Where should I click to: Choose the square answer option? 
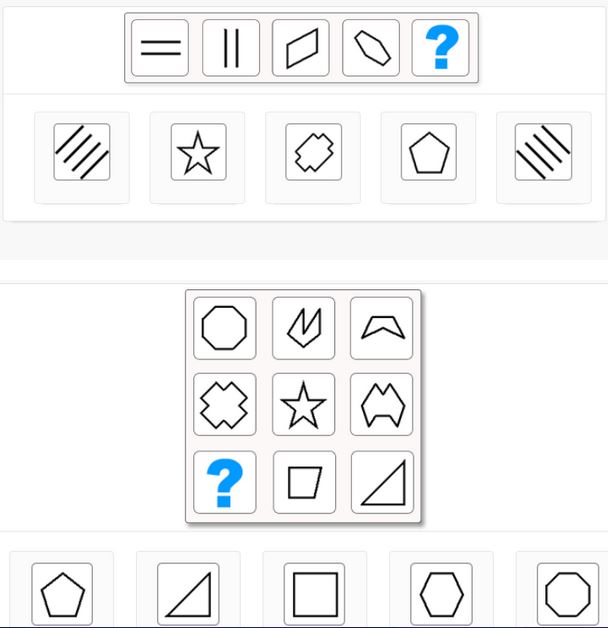click(314, 595)
